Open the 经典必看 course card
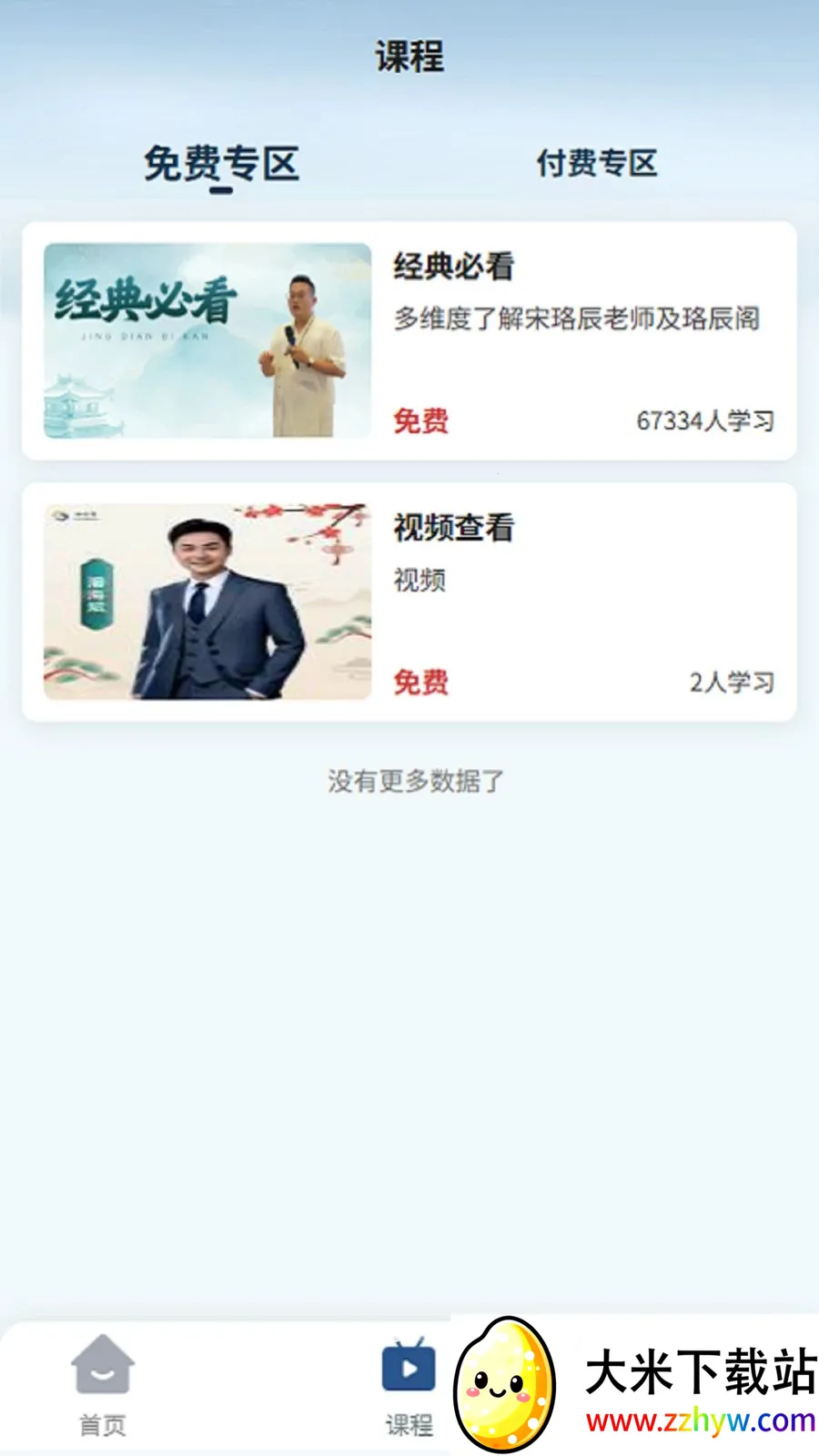This screenshot has height=1456, width=819. tap(409, 340)
